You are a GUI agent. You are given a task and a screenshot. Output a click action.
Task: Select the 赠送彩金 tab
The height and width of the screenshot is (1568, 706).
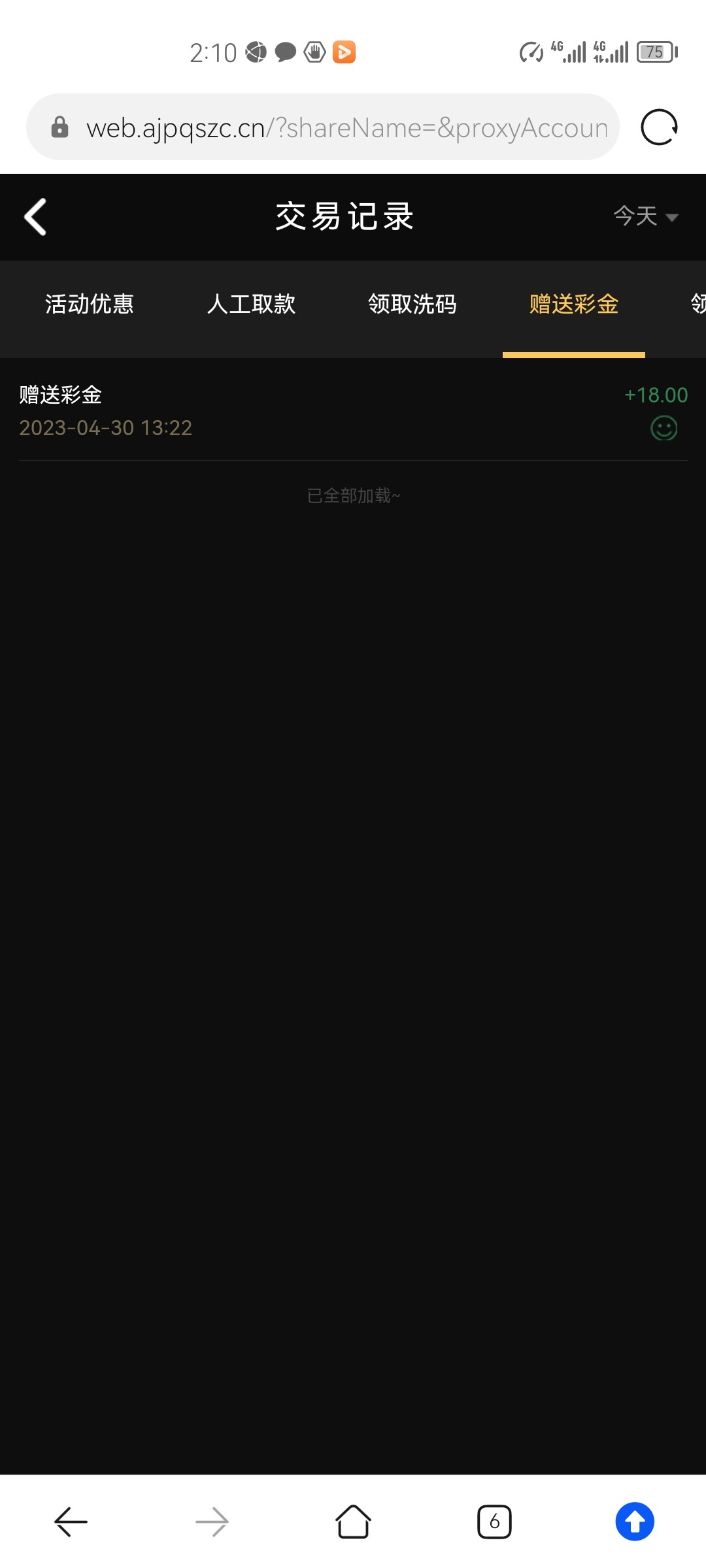pos(574,304)
